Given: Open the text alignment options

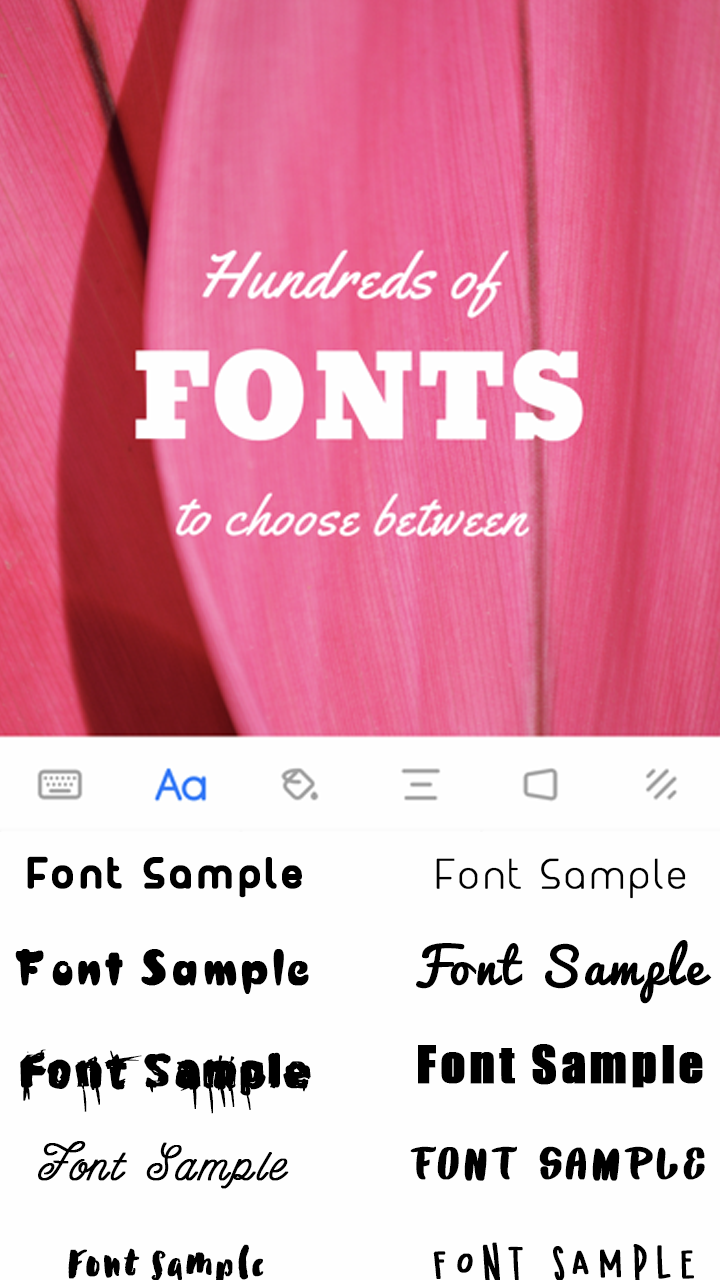Looking at the screenshot, I should coord(420,785).
